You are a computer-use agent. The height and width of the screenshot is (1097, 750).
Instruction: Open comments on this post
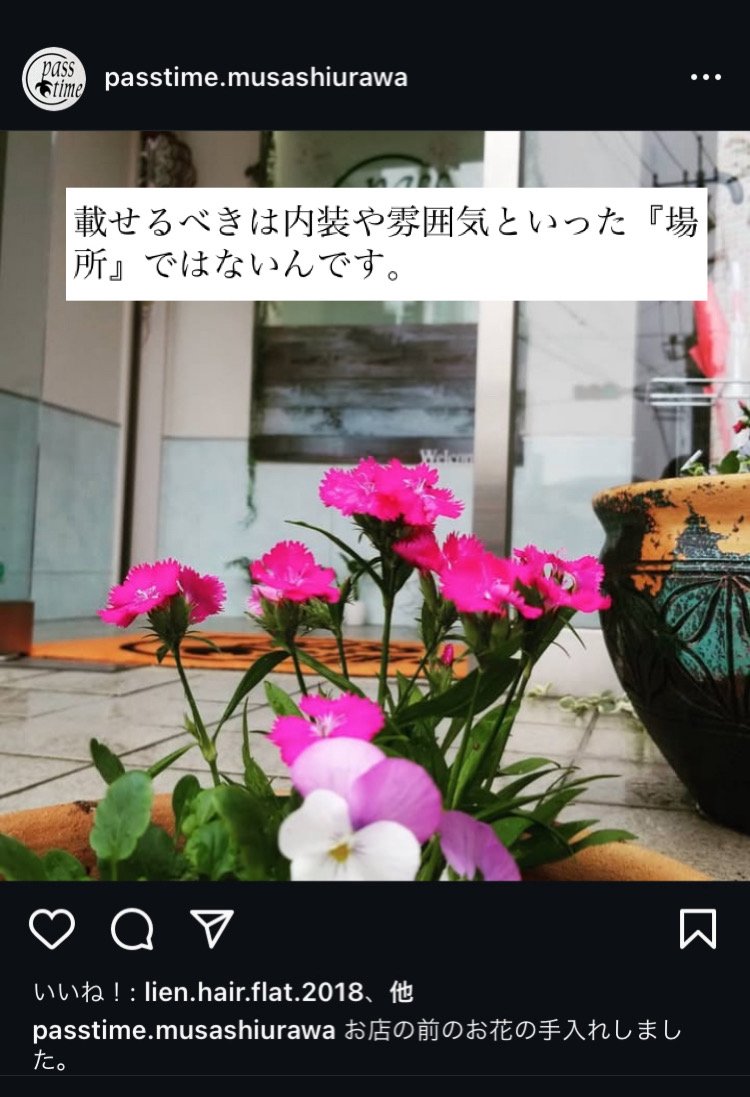point(132,929)
